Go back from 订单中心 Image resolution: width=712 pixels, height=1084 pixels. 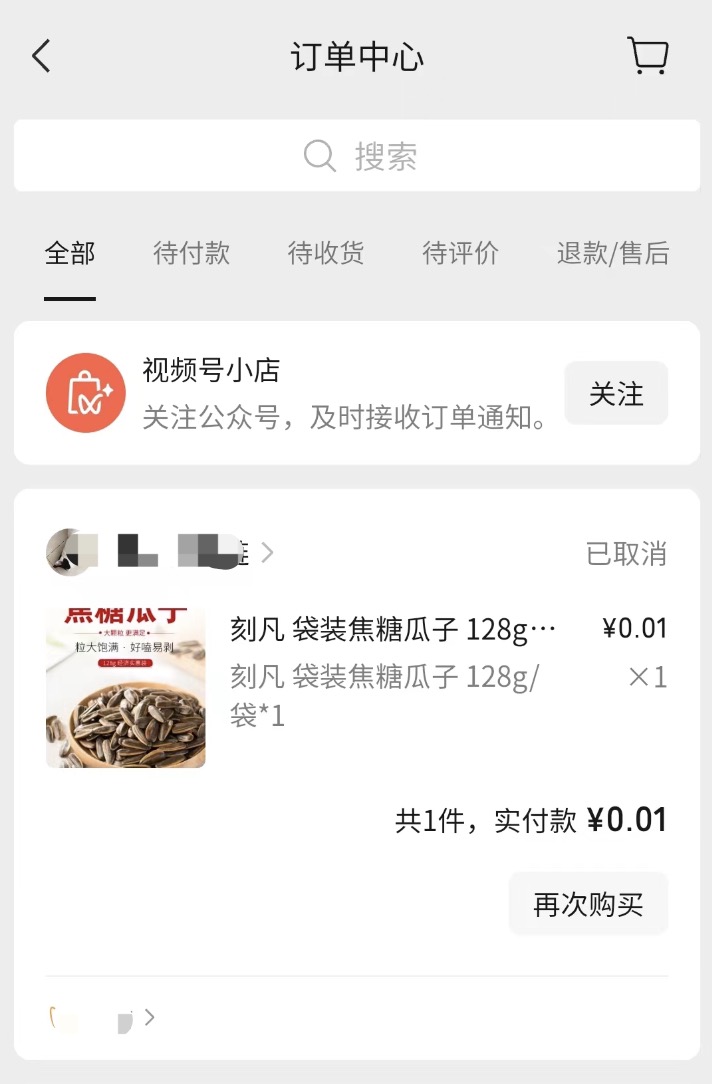click(41, 57)
